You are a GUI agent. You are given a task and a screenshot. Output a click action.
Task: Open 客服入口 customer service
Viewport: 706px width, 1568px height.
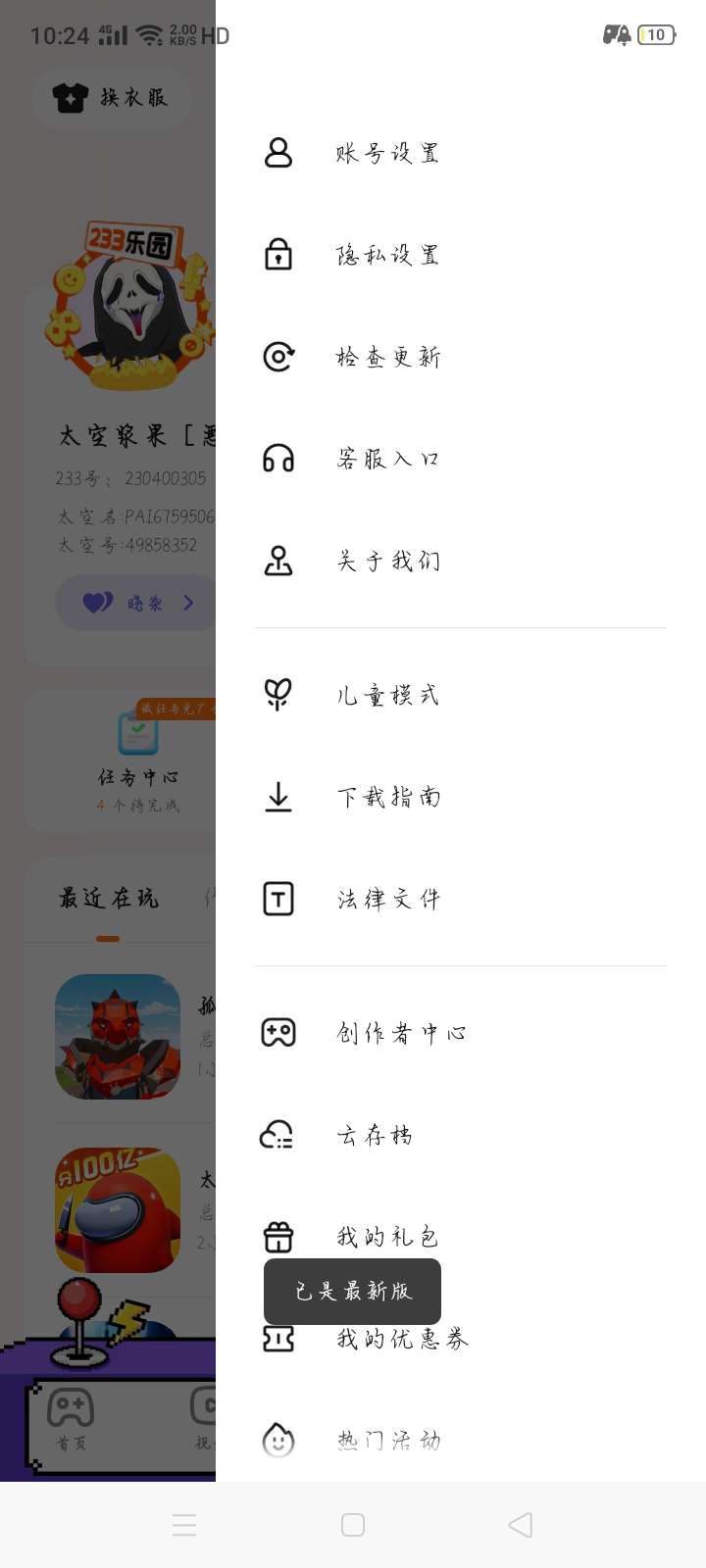387,459
